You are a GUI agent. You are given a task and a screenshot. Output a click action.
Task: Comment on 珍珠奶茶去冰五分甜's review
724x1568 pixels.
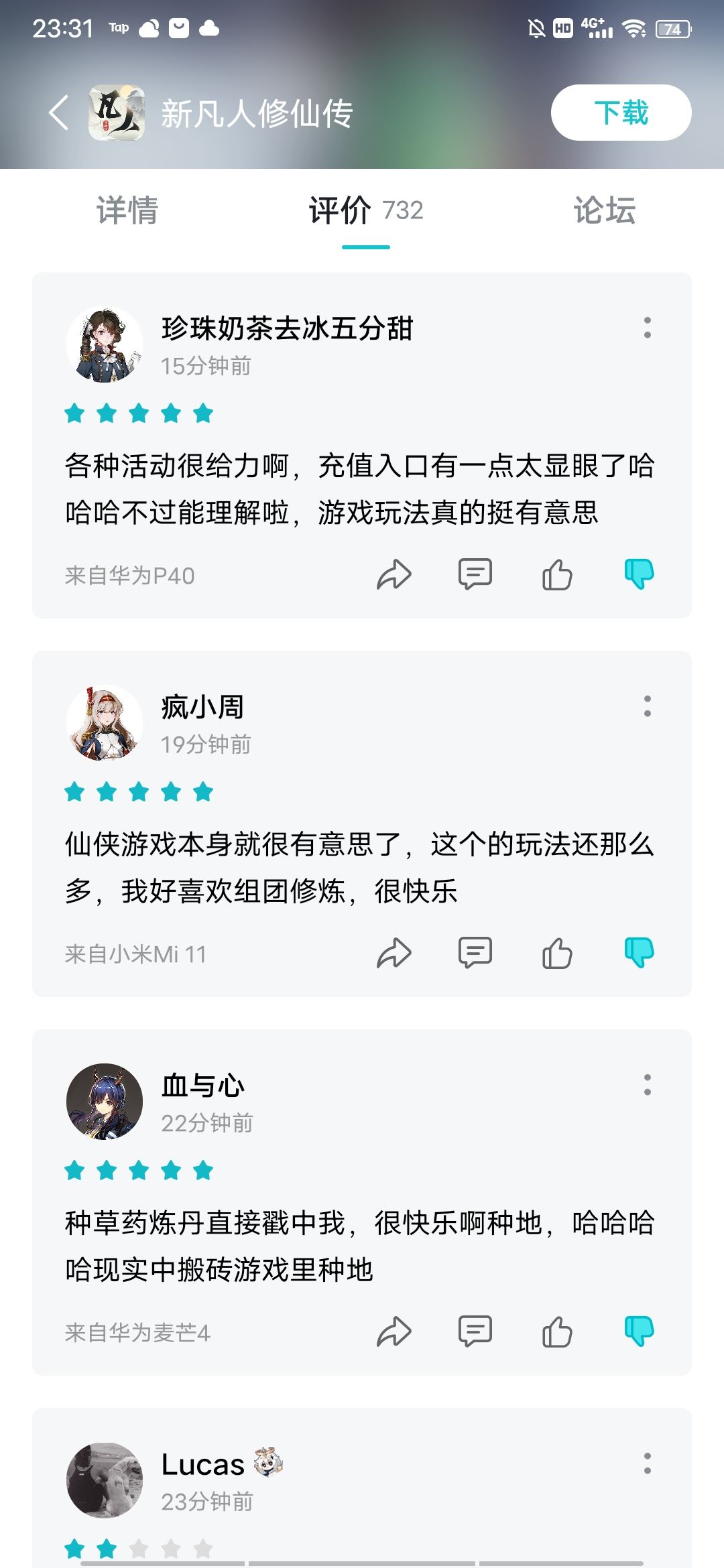tap(475, 575)
